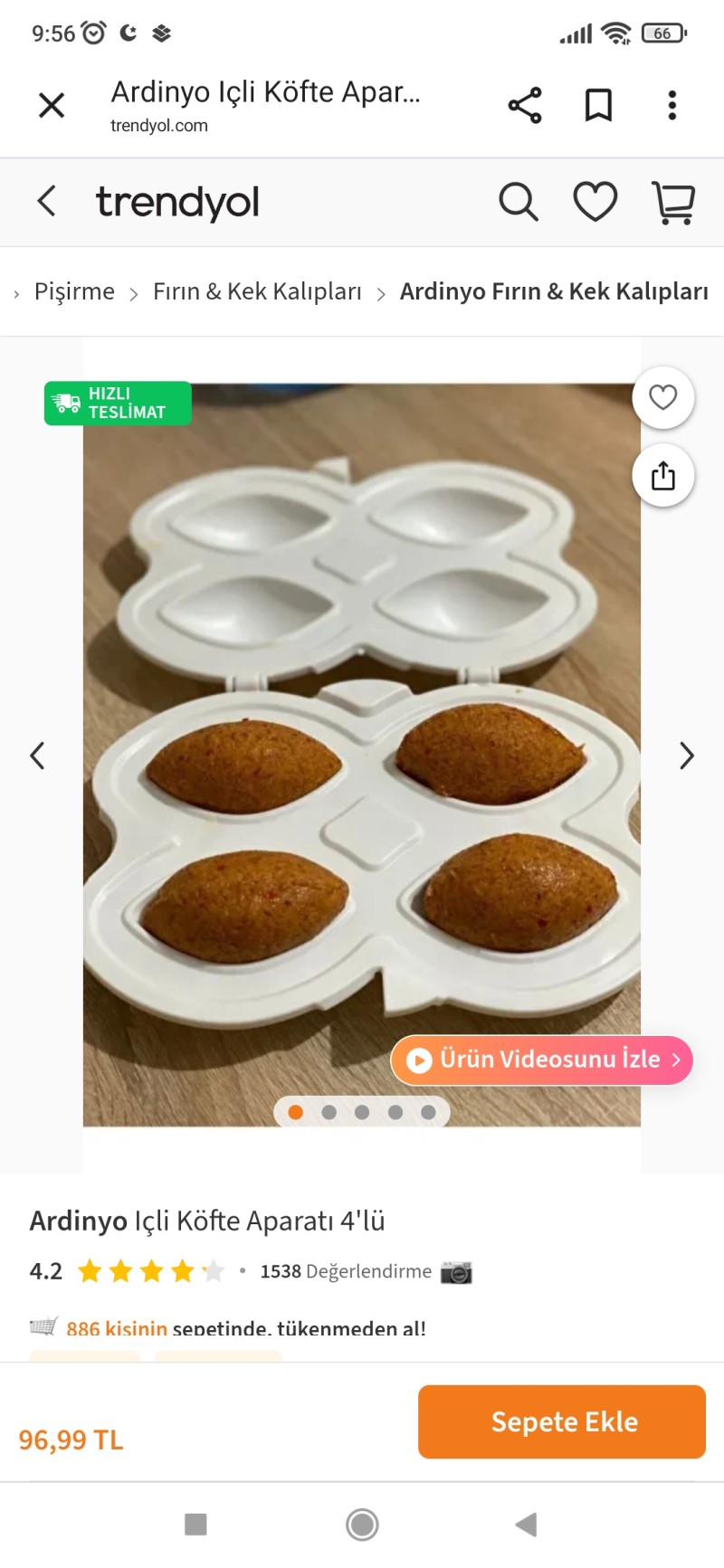View the 1538 Değerlendirme reviews
This screenshot has height=1568, width=724.
346,1271
